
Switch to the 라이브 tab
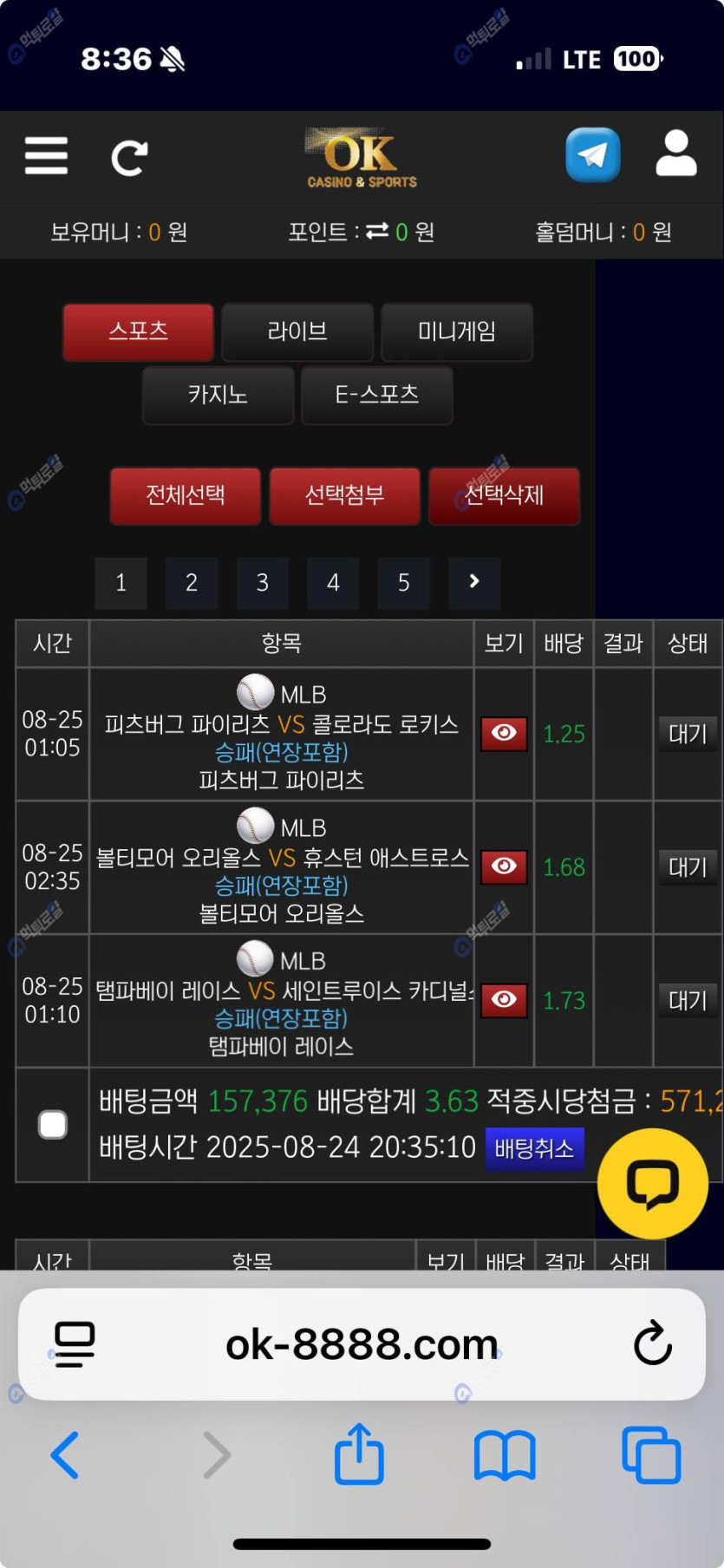point(297,331)
